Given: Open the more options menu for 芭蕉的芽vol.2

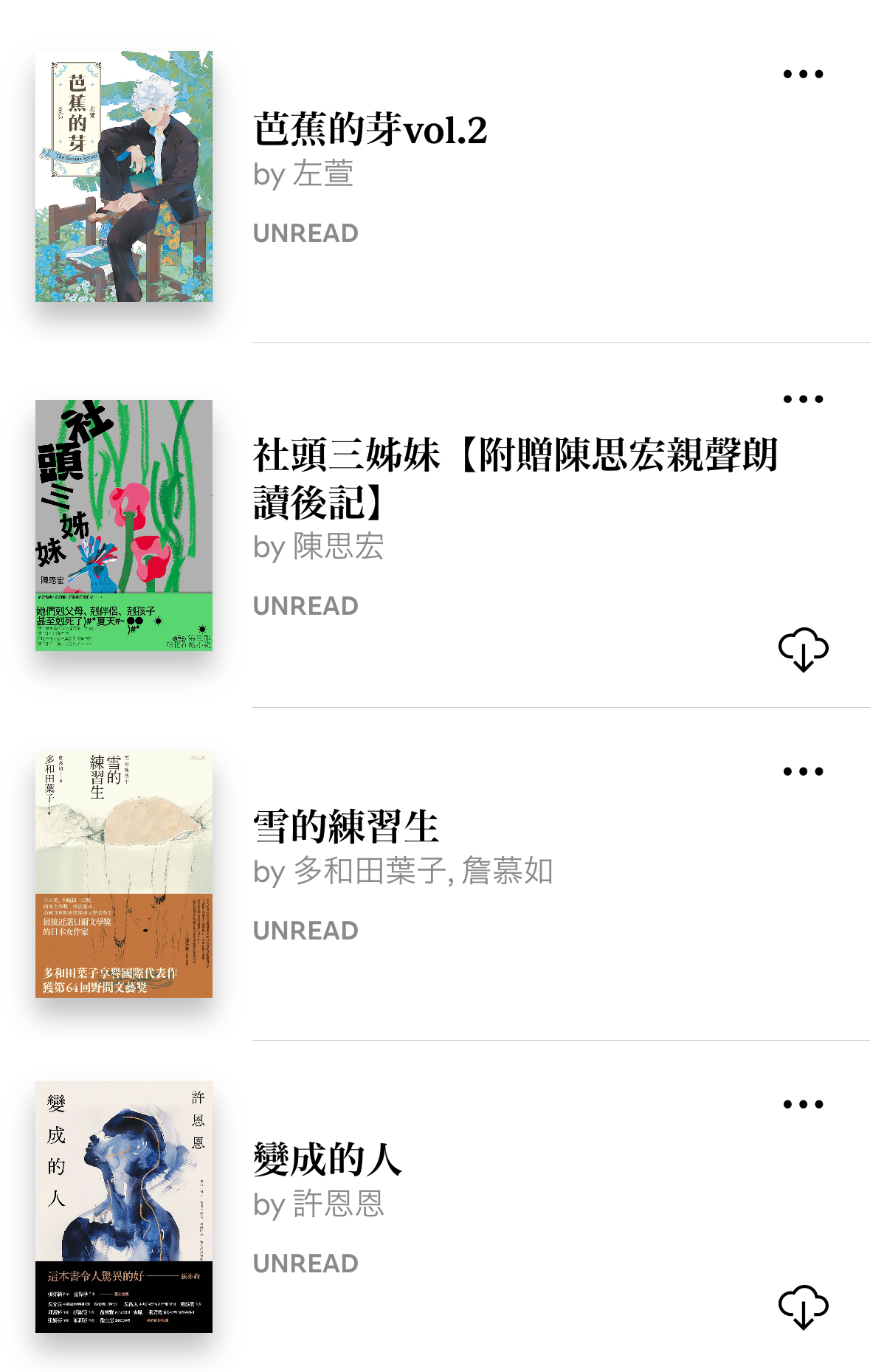Looking at the screenshot, I should click(803, 74).
